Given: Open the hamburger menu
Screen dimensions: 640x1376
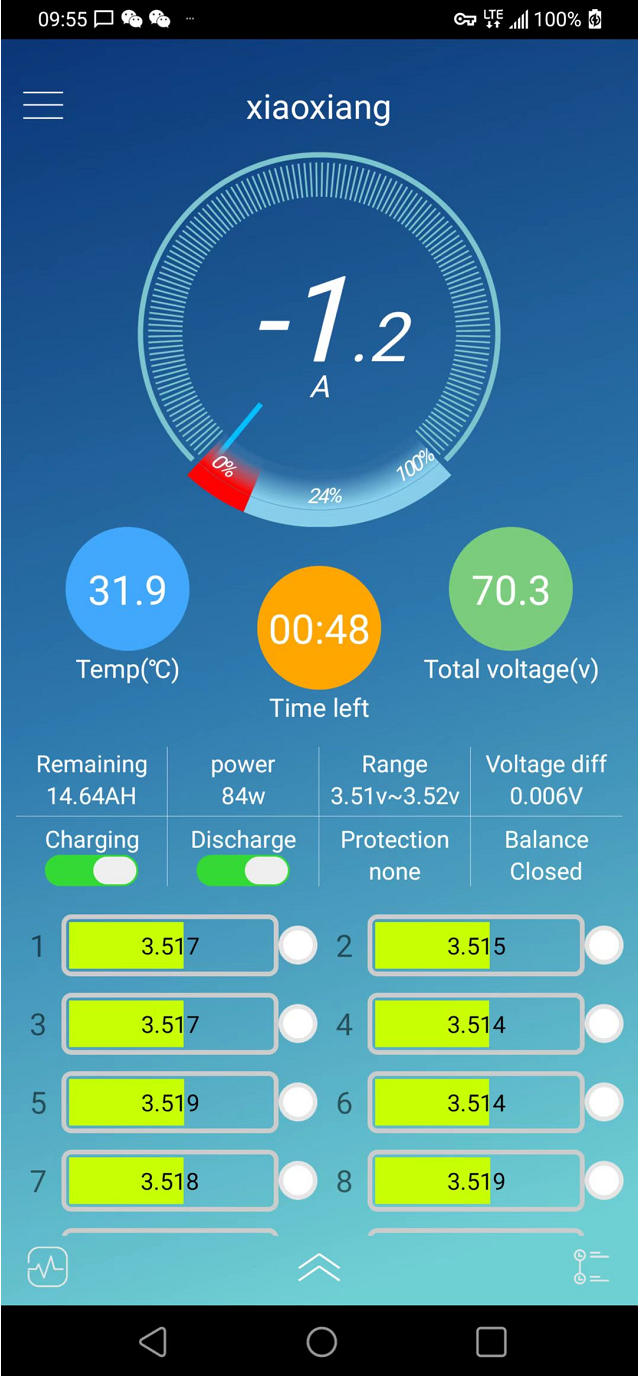Looking at the screenshot, I should (x=43, y=105).
